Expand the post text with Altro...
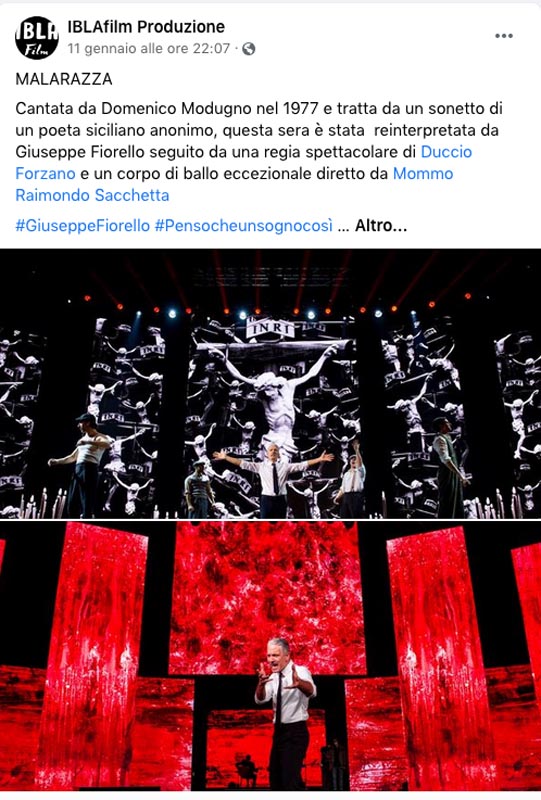The width and height of the screenshot is (541, 800). pyautogui.click(x=381, y=226)
